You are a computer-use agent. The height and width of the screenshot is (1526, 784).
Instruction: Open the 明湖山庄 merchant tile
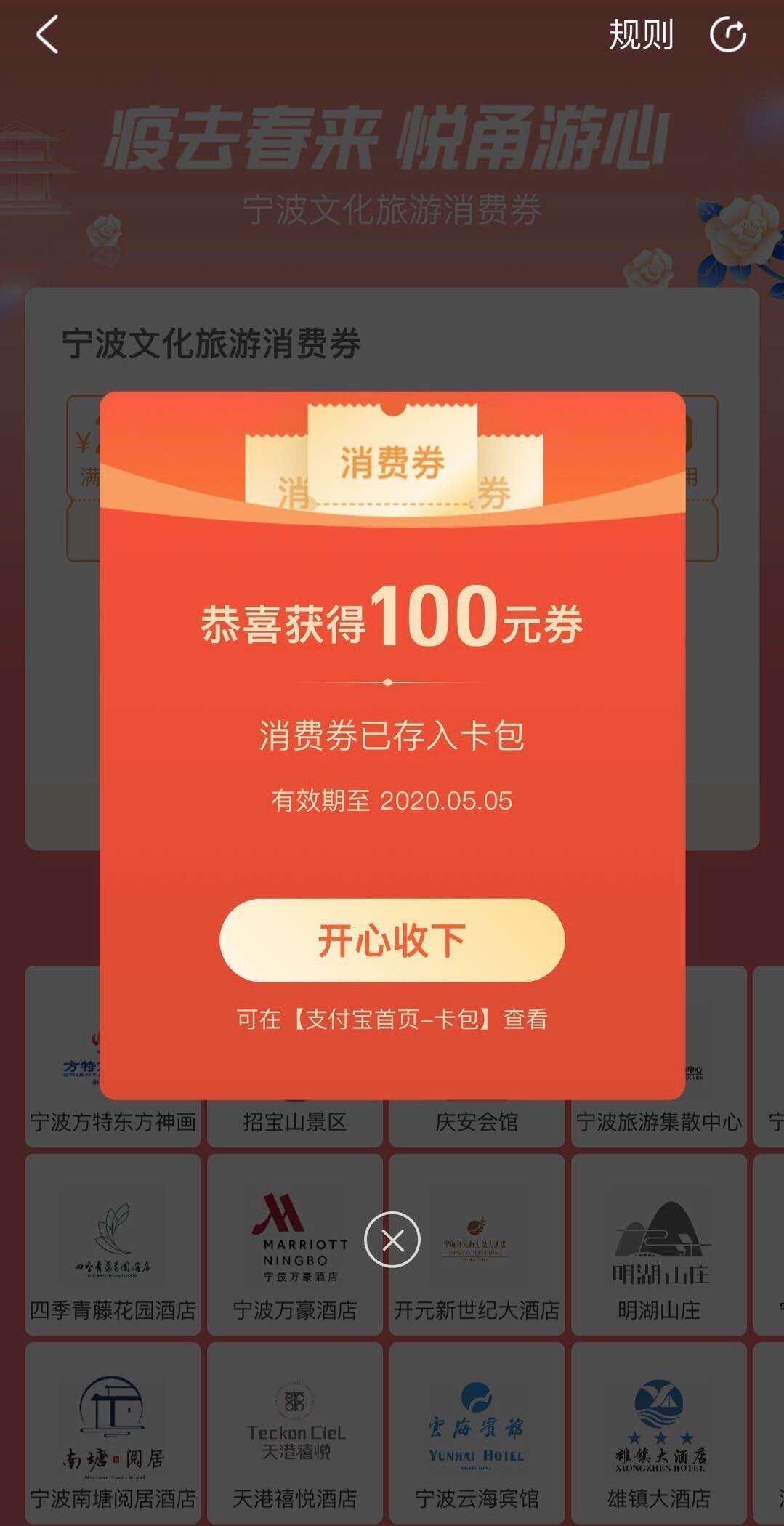pyautogui.click(x=658, y=1244)
